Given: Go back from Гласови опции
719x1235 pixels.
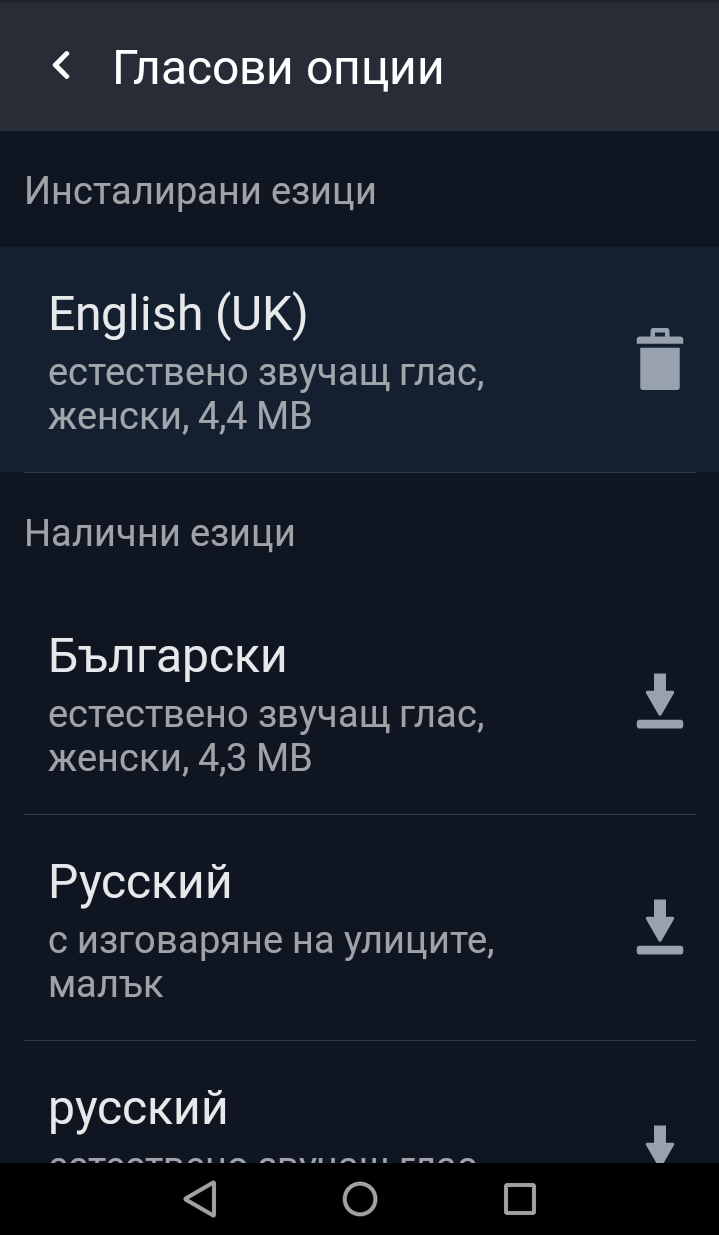Looking at the screenshot, I should 62,67.
